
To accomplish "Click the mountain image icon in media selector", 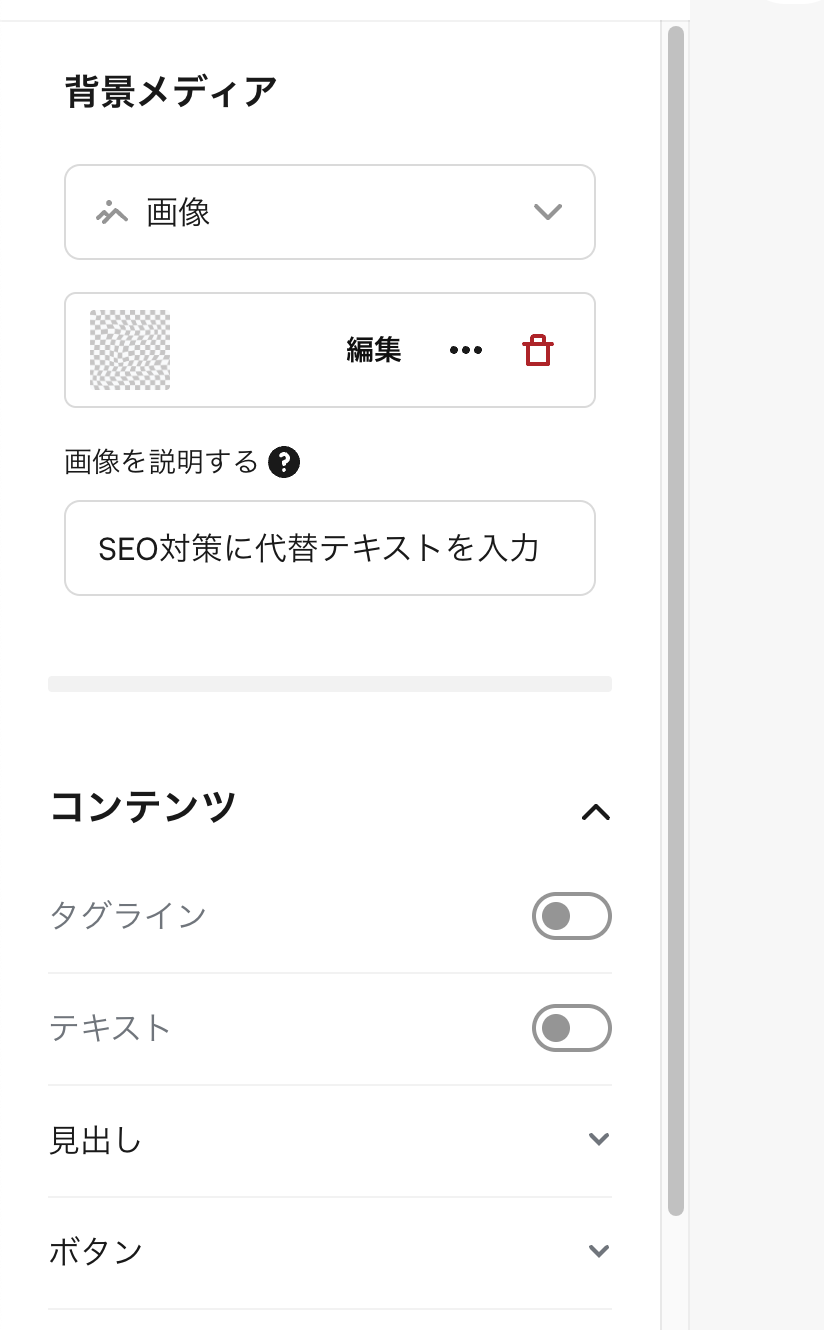I will pos(113,212).
